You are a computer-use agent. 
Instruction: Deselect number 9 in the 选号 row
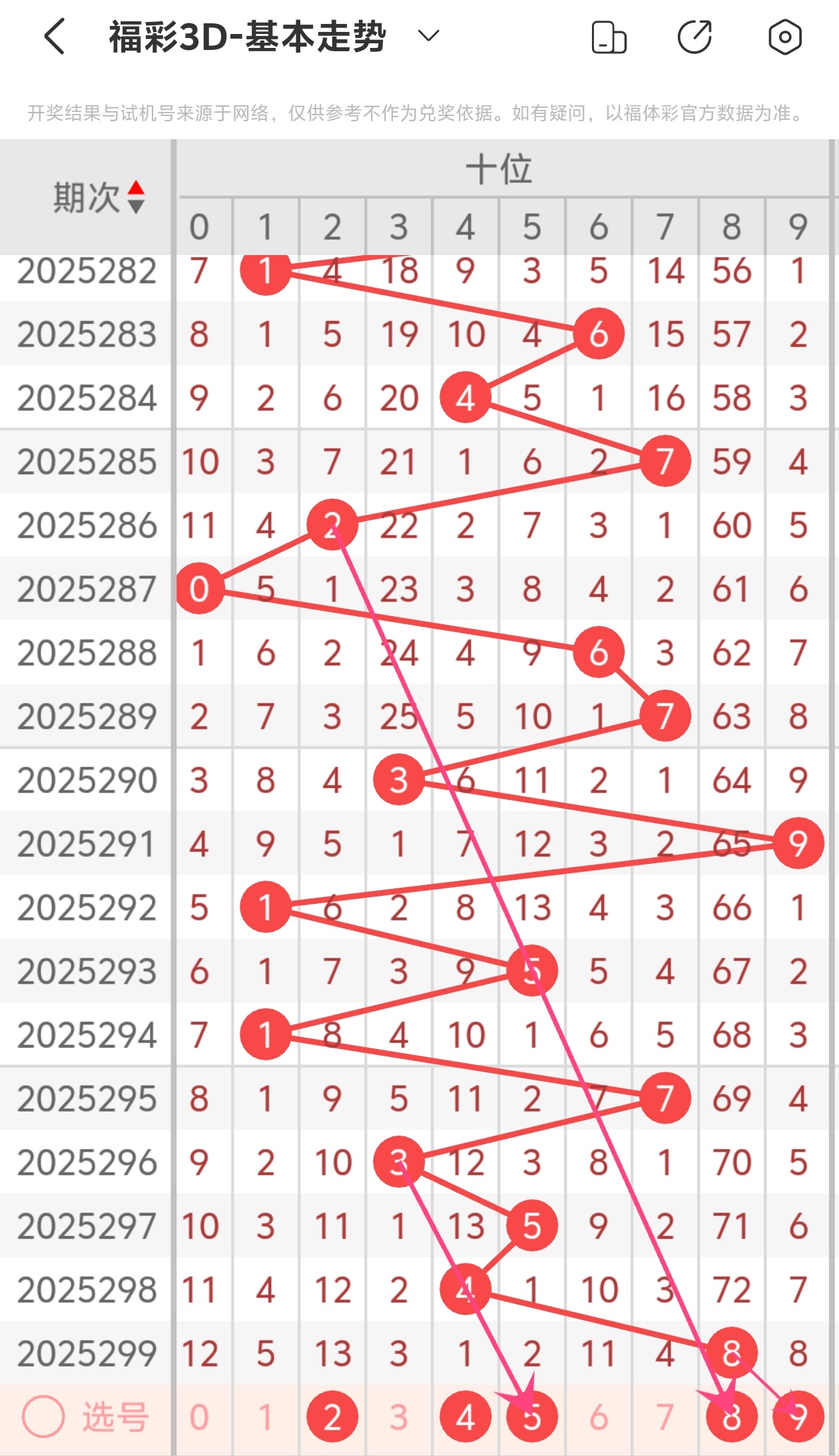pyautogui.click(x=798, y=1417)
